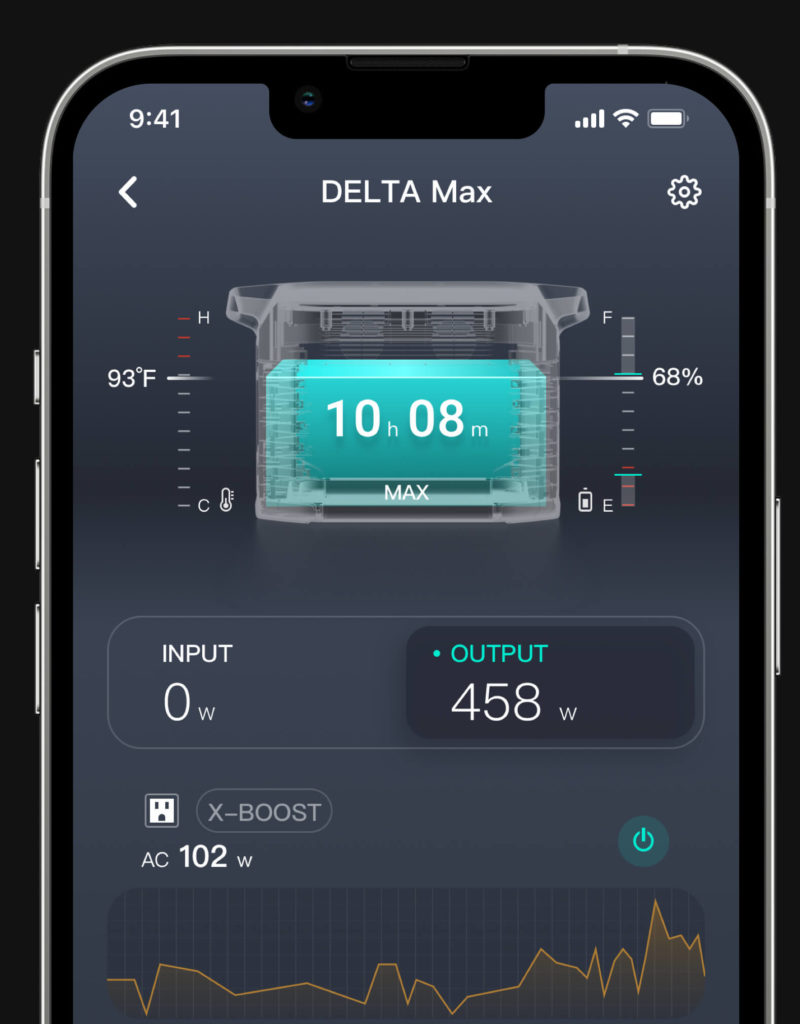Select the OUTPUT panel
800x1024 pixels.
pos(550,683)
